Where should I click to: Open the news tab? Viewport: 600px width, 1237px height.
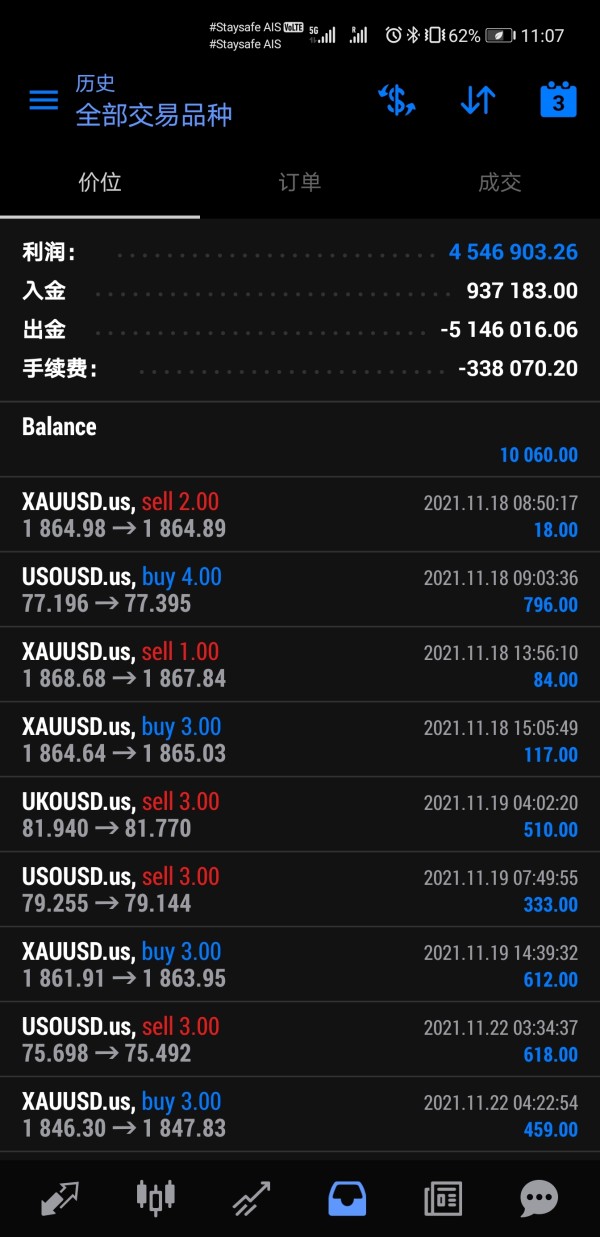(x=443, y=1197)
